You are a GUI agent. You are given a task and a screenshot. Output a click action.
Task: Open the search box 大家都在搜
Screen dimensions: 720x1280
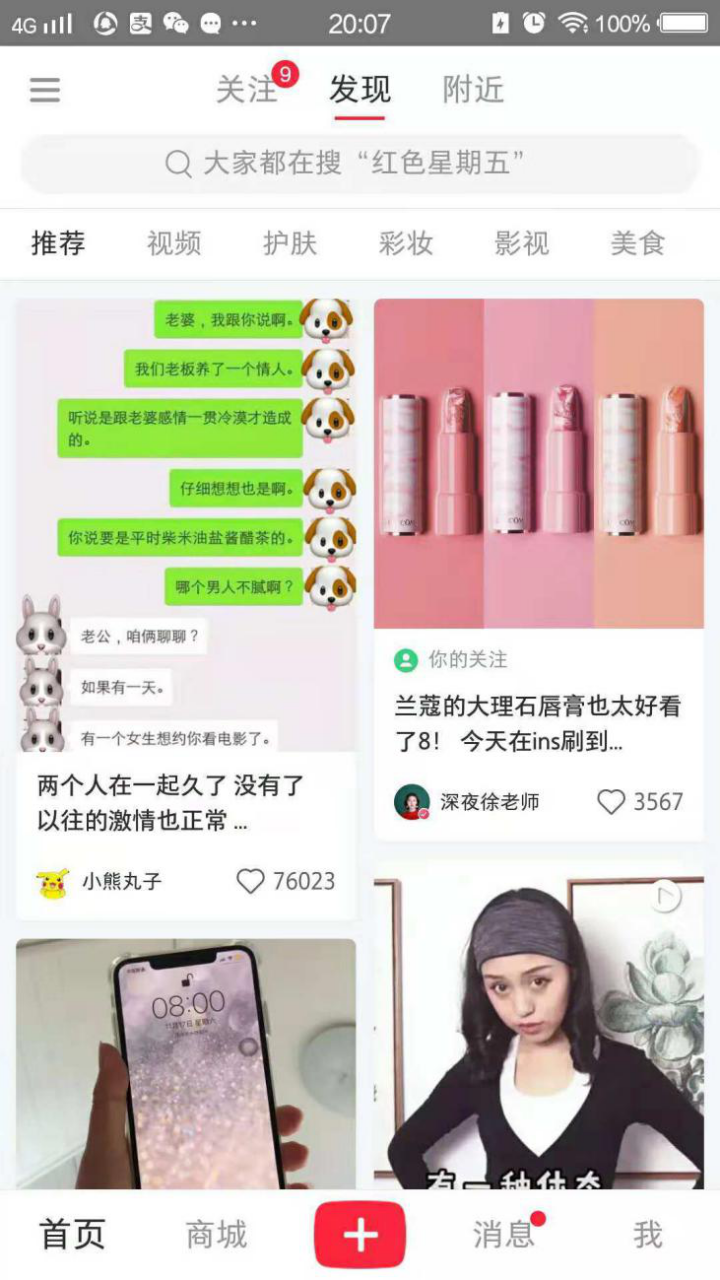360,163
